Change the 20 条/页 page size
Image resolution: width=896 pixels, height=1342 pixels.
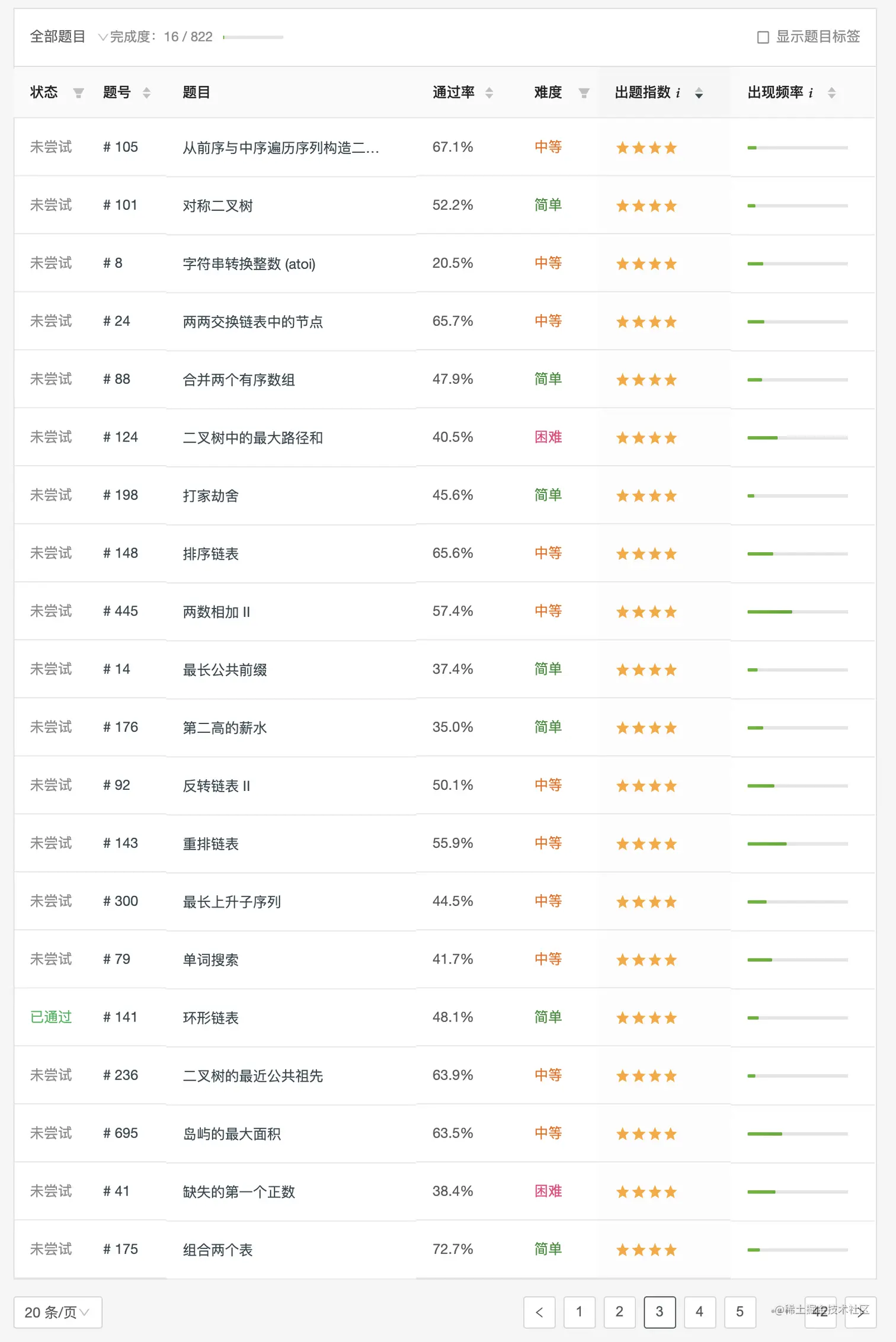57,1312
